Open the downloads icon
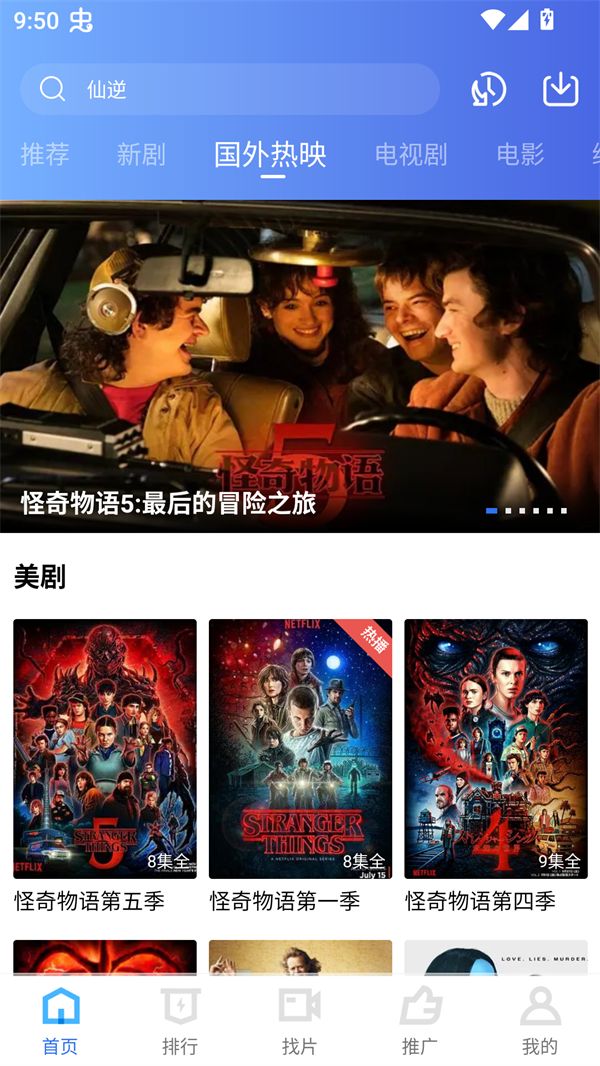The width and height of the screenshot is (600, 1066). click(x=561, y=90)
